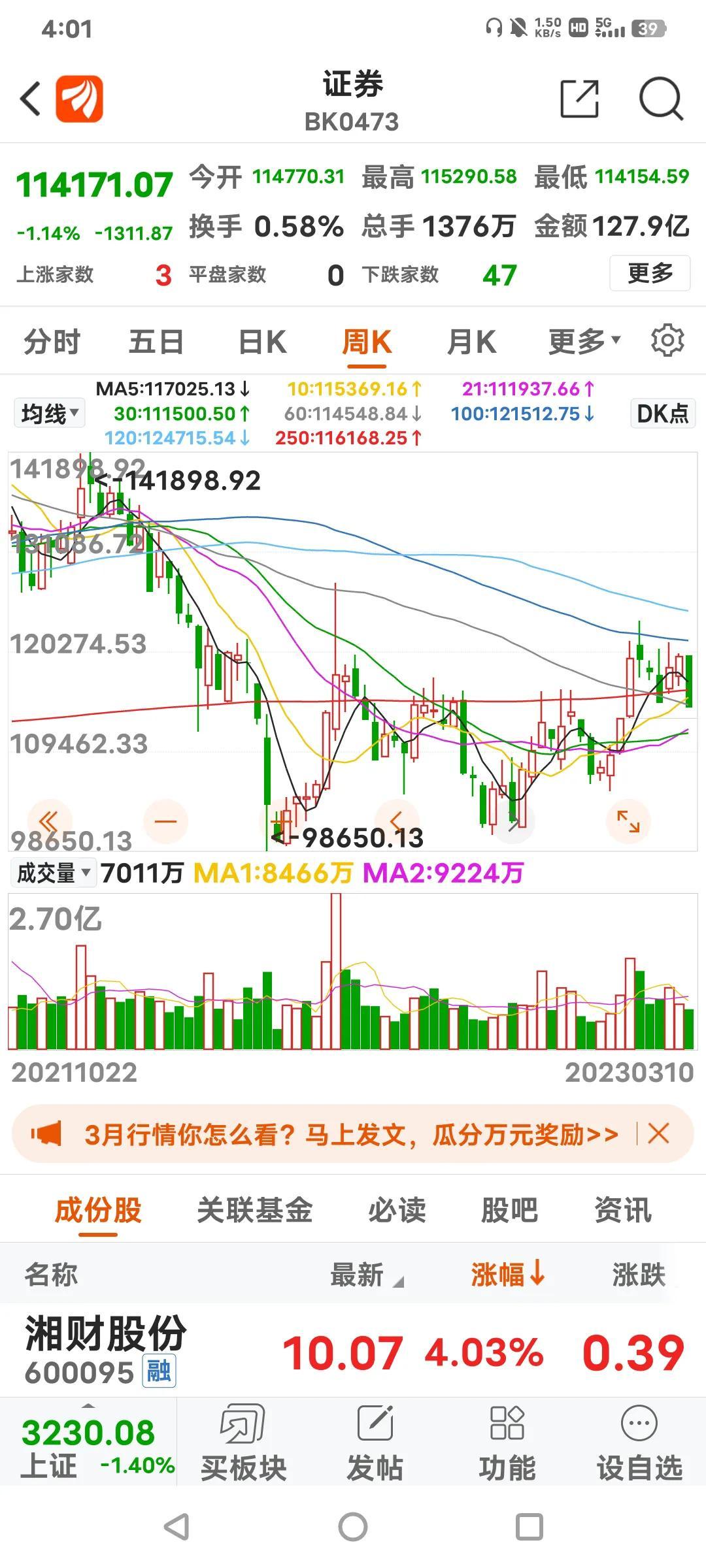Open the search magnifier icon
The image size is (706, 1568).
pos(661,99)
